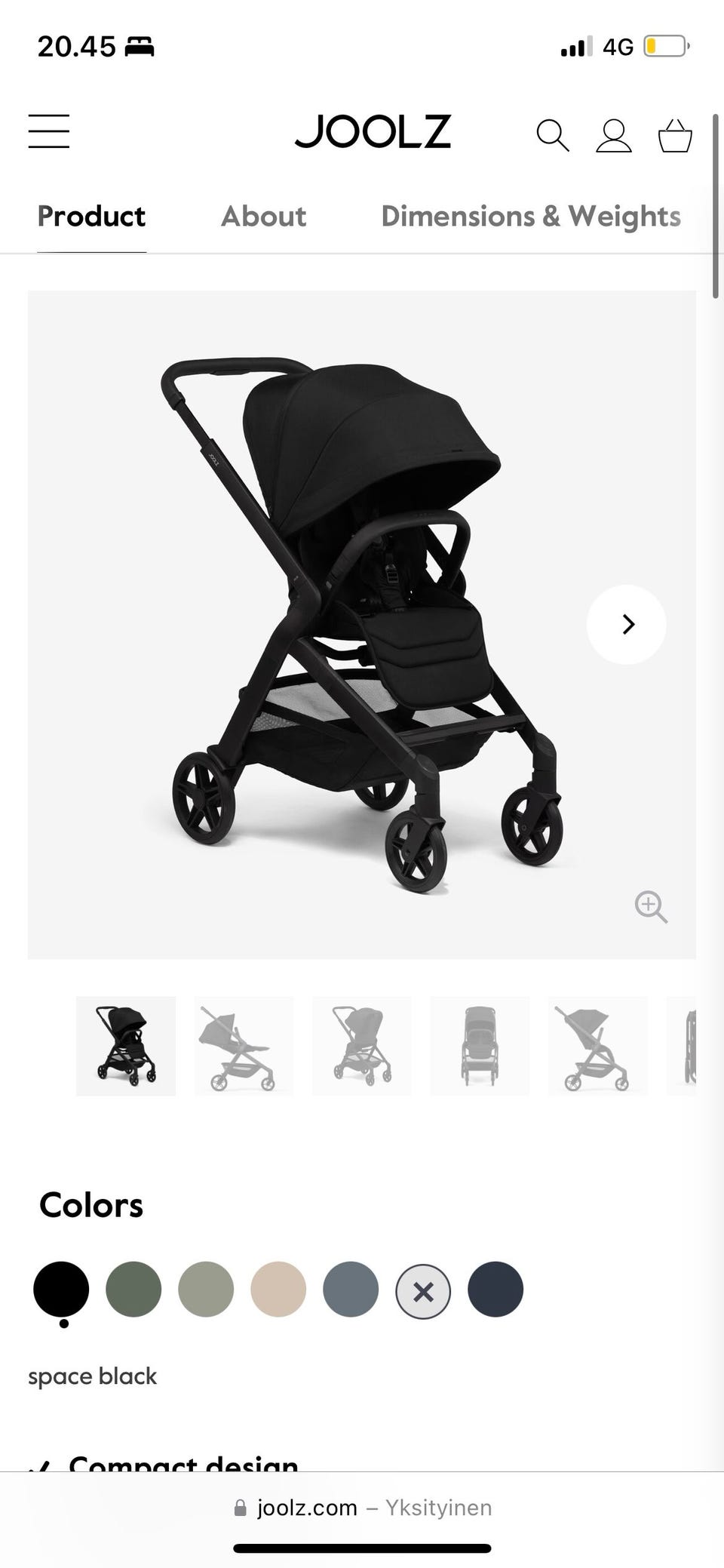This screenshot has width=724, height=1568.
Task: Choose the beige color swatch
Action: click(x=278, y=1290)
